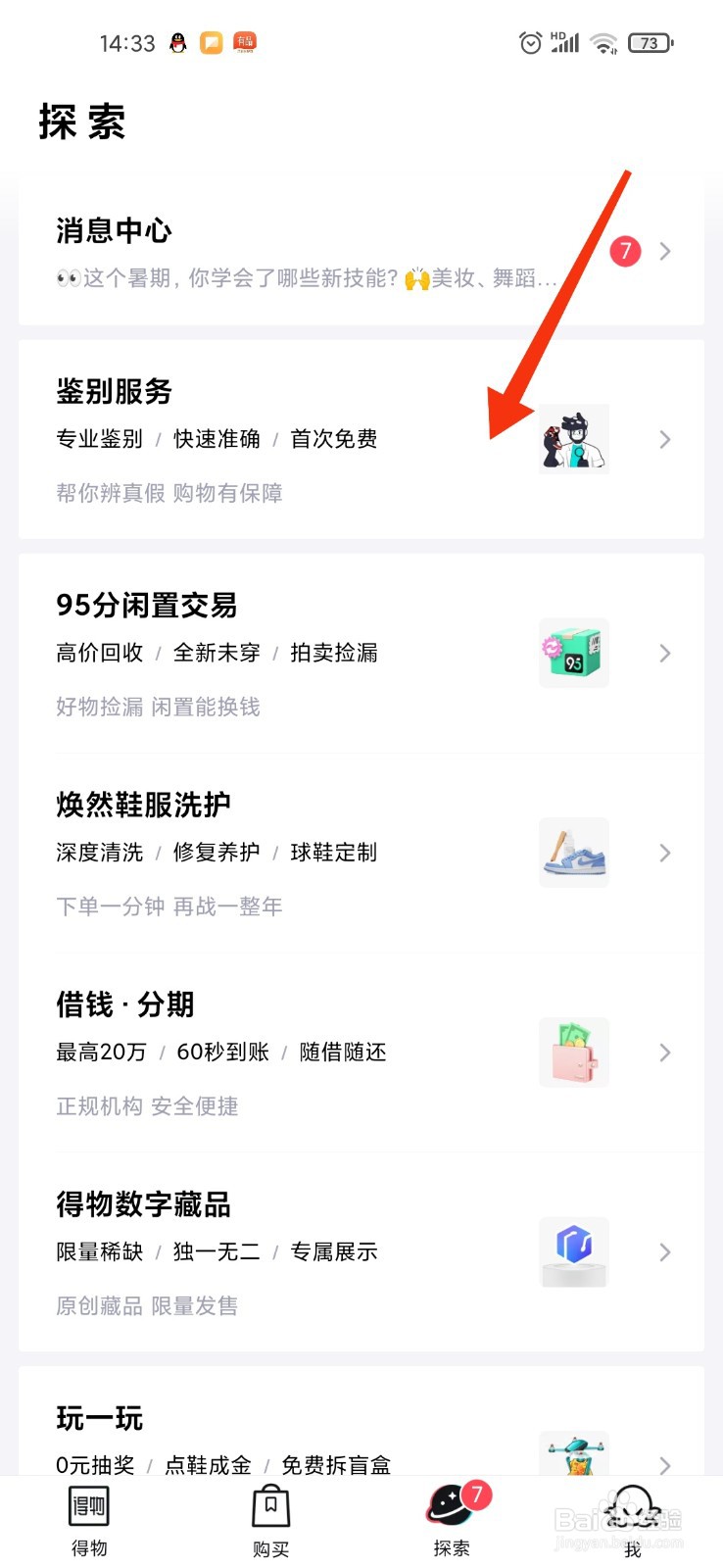Tap the sneaker icon beside 焕然鞋服洗护

573,853
